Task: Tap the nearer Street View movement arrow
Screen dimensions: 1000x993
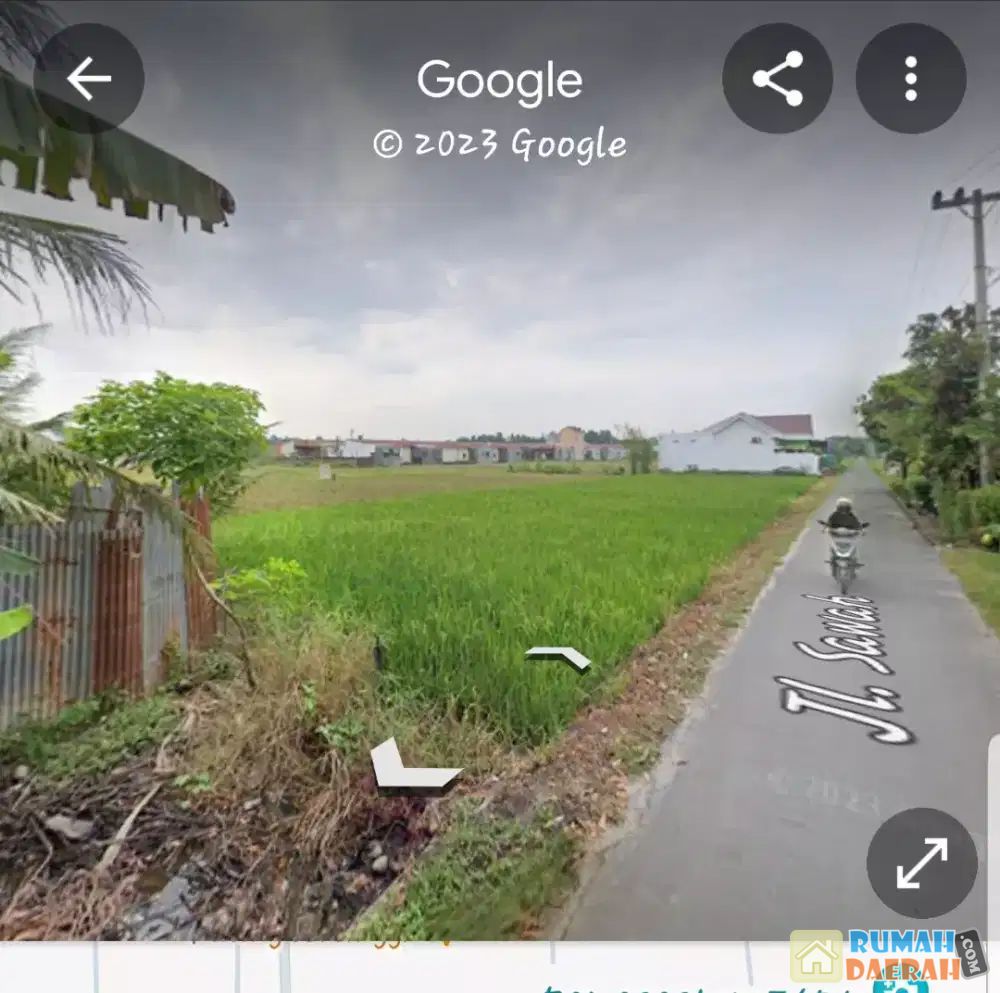Action: pos(412,768)
